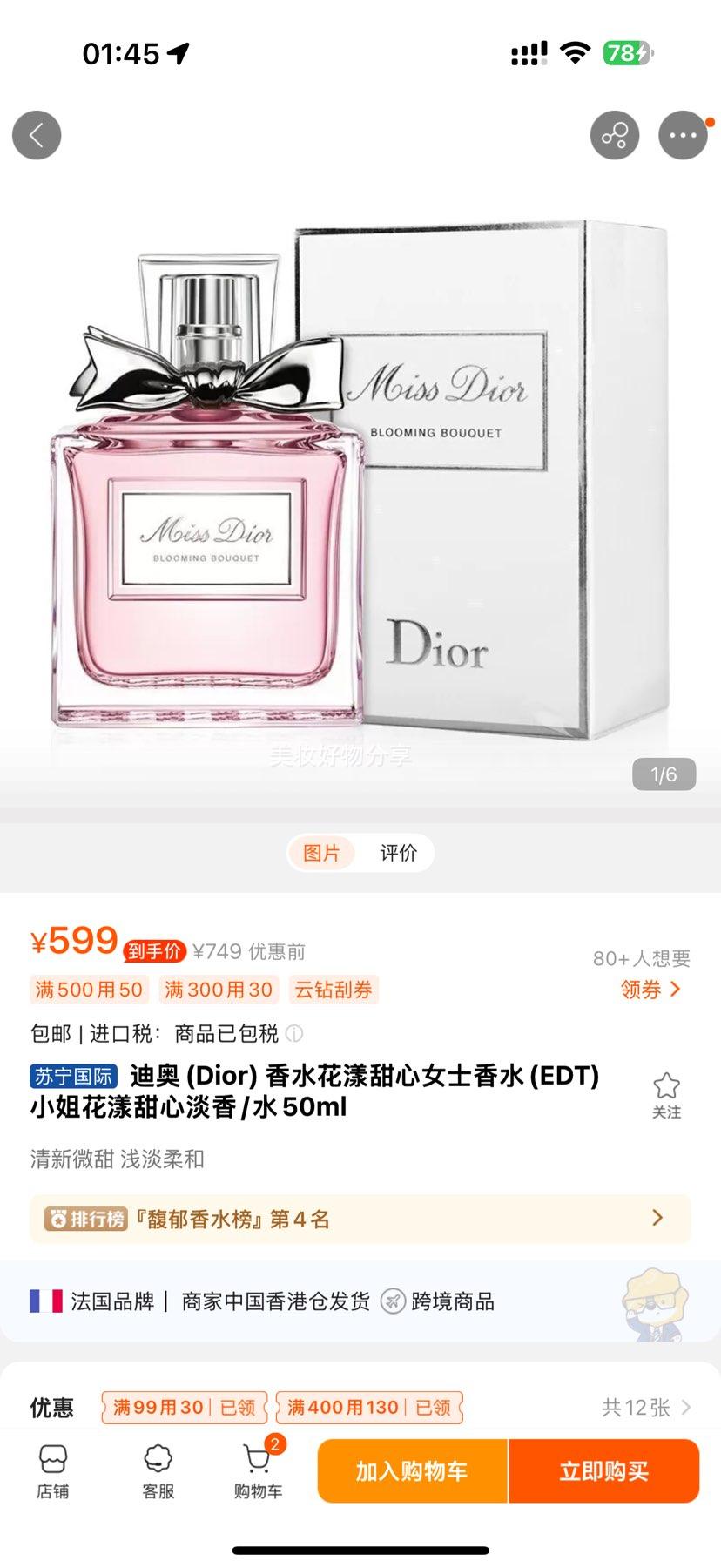Stay on the 图片 pictures tab
The width and height of the screenshot is (721, 1568).
click(x=323, y=853)
